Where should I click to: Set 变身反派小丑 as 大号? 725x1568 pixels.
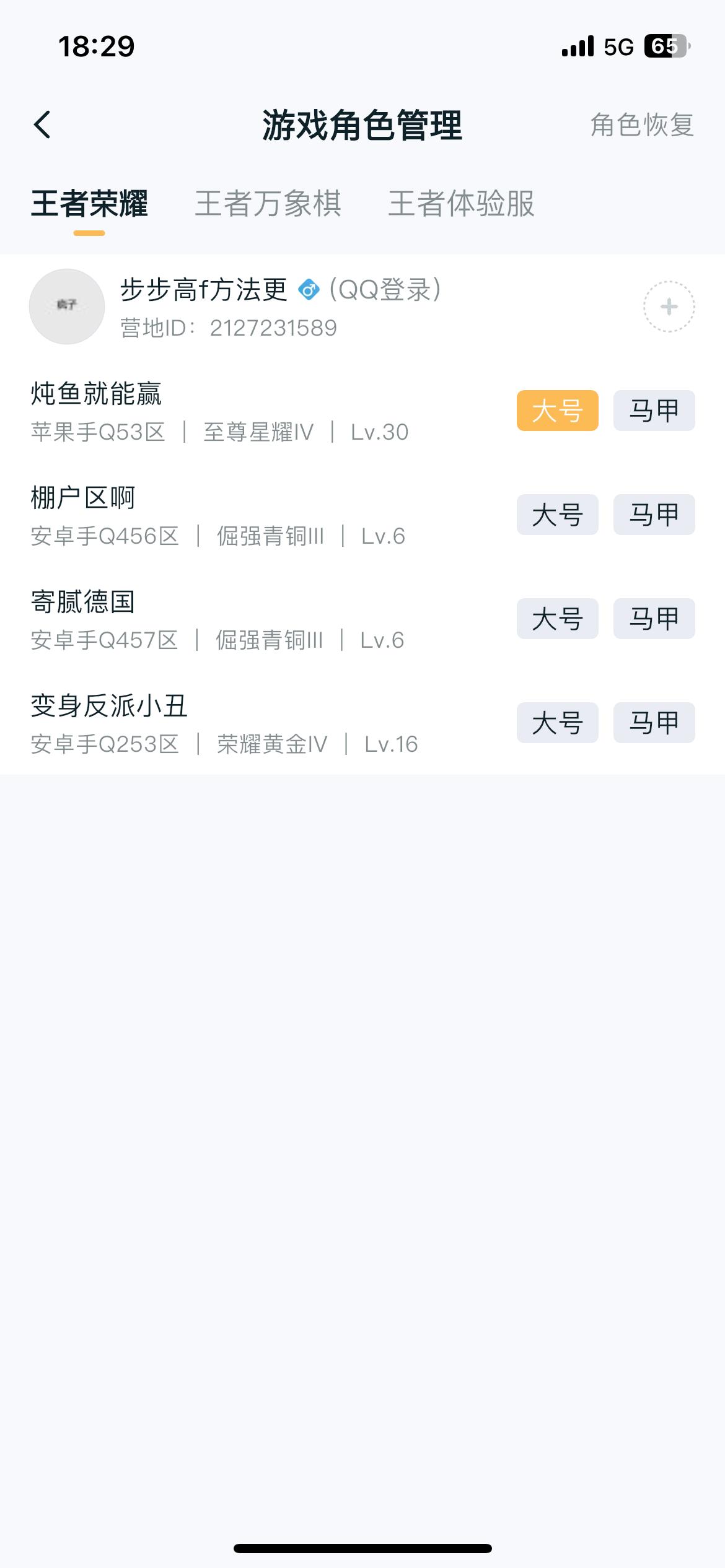coord(556,721)
